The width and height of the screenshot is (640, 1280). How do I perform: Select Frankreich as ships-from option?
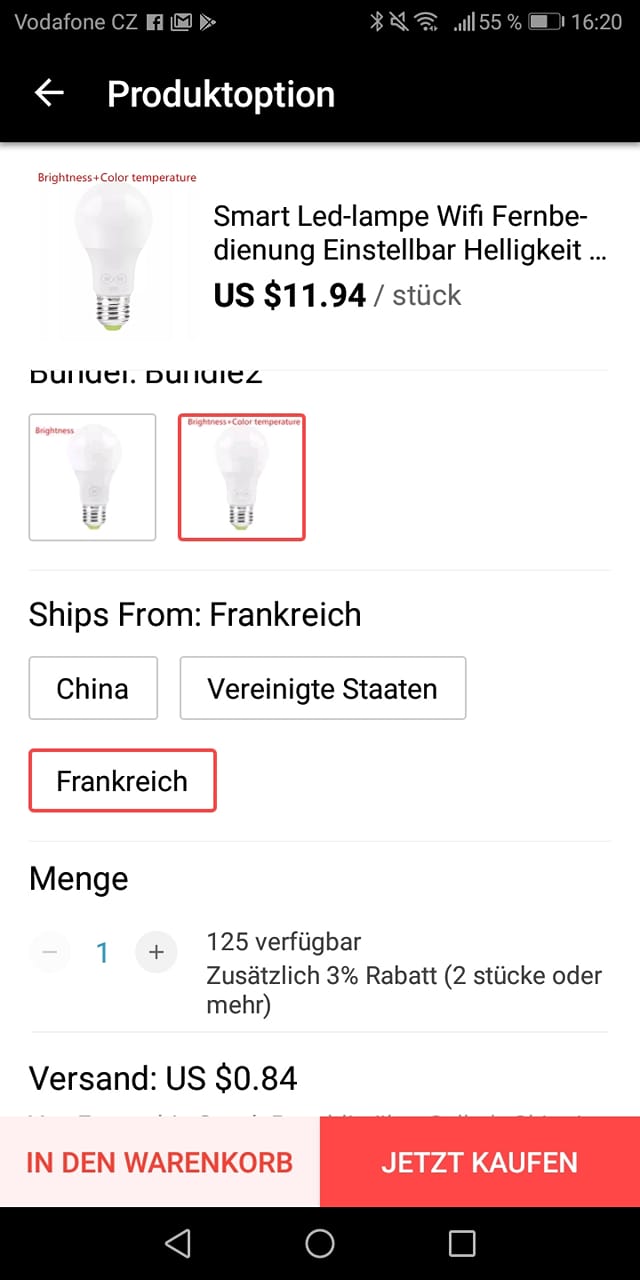(x=122, y=780)
